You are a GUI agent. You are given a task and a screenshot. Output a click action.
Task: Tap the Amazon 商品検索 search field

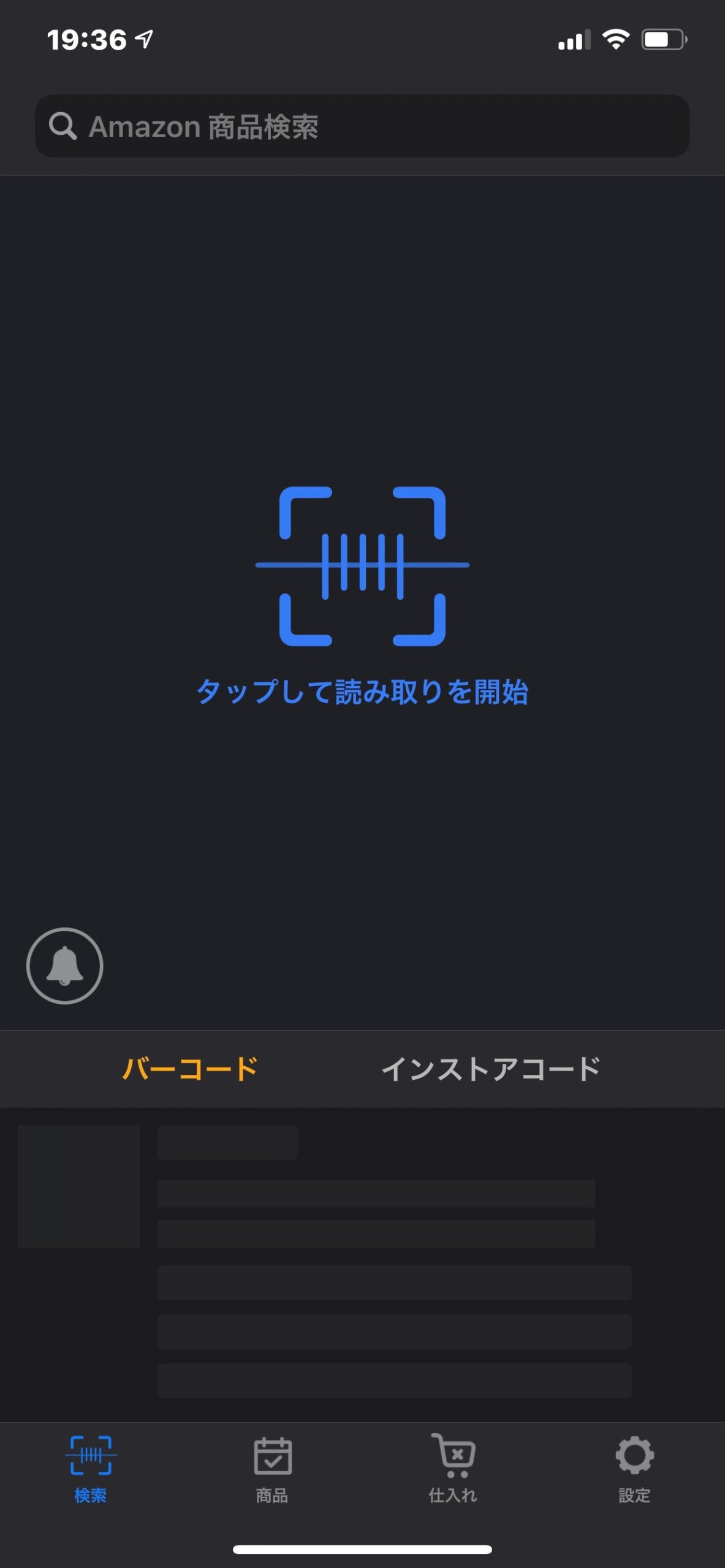point(362,126)
